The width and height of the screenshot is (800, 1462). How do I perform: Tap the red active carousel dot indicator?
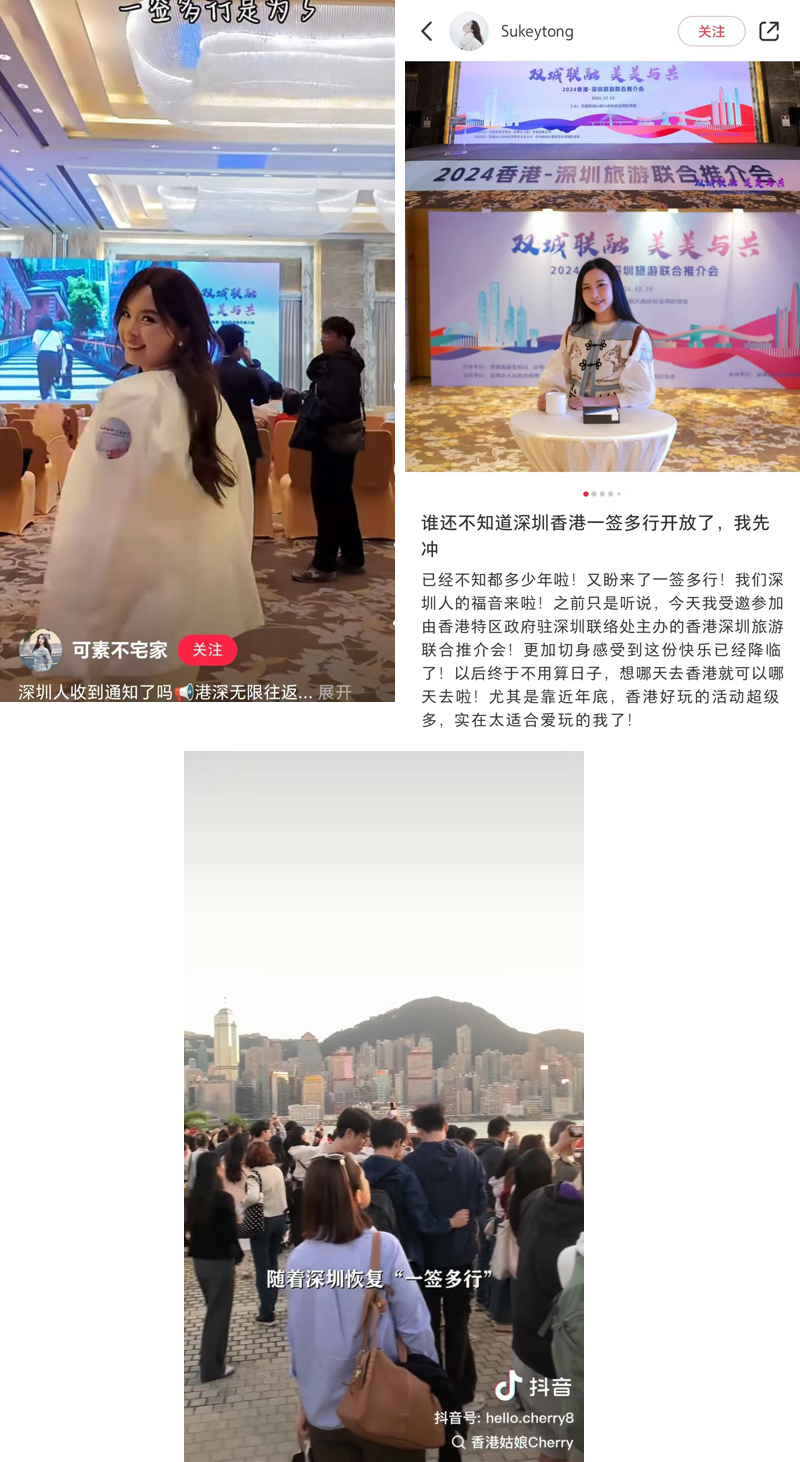(x=585, y=493)
